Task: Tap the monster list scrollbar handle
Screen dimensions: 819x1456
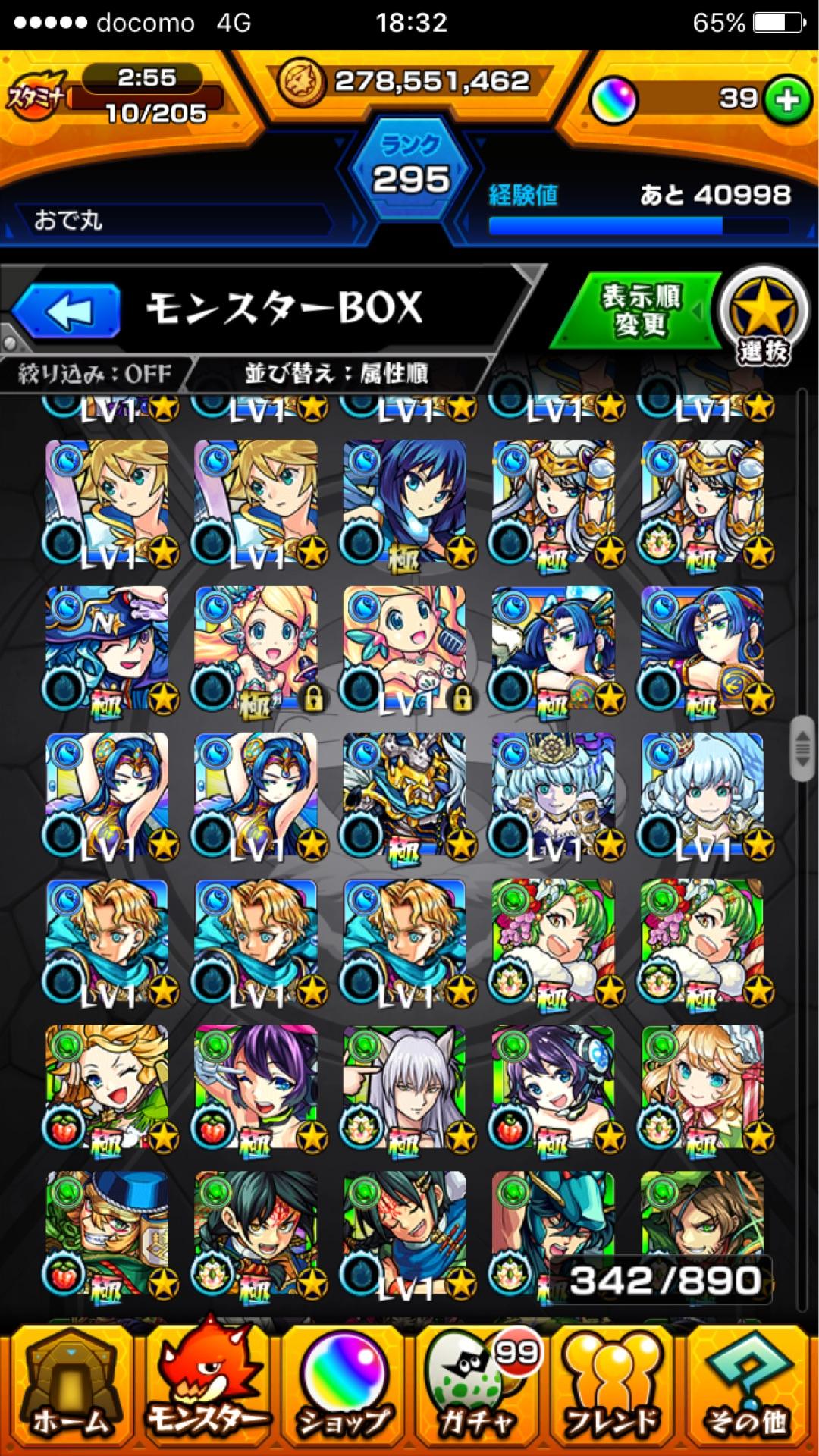Action: [801, 748]
